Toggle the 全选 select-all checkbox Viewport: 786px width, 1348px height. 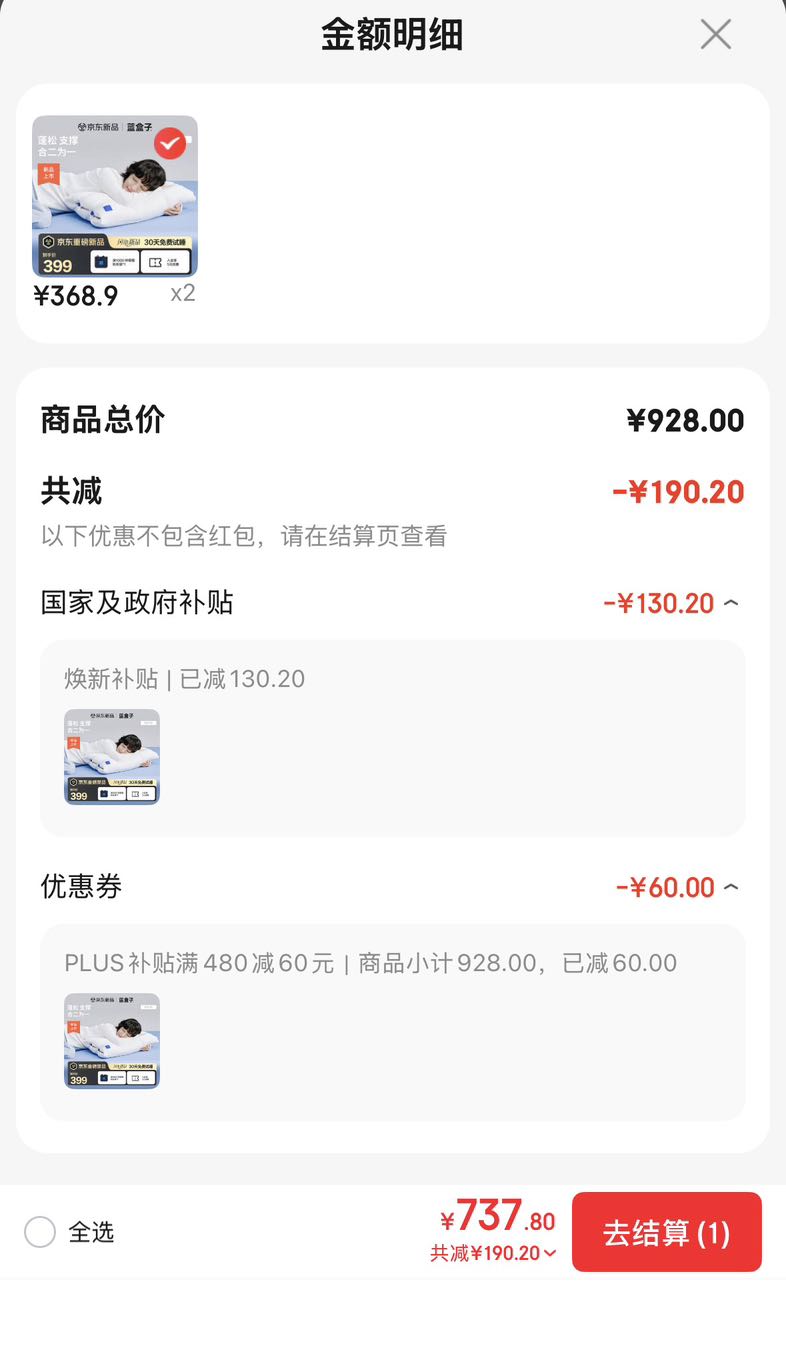coord(40,1232)
